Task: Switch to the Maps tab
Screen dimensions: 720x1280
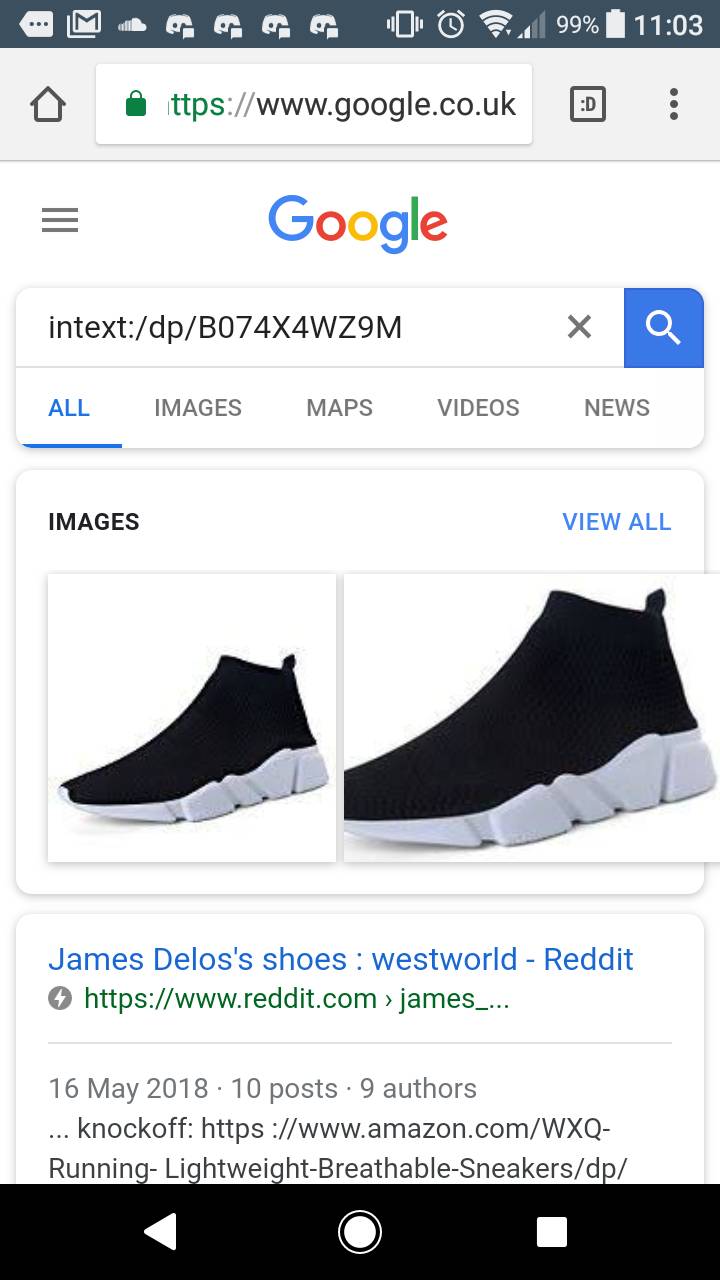Action: click(x=340, y=408)
